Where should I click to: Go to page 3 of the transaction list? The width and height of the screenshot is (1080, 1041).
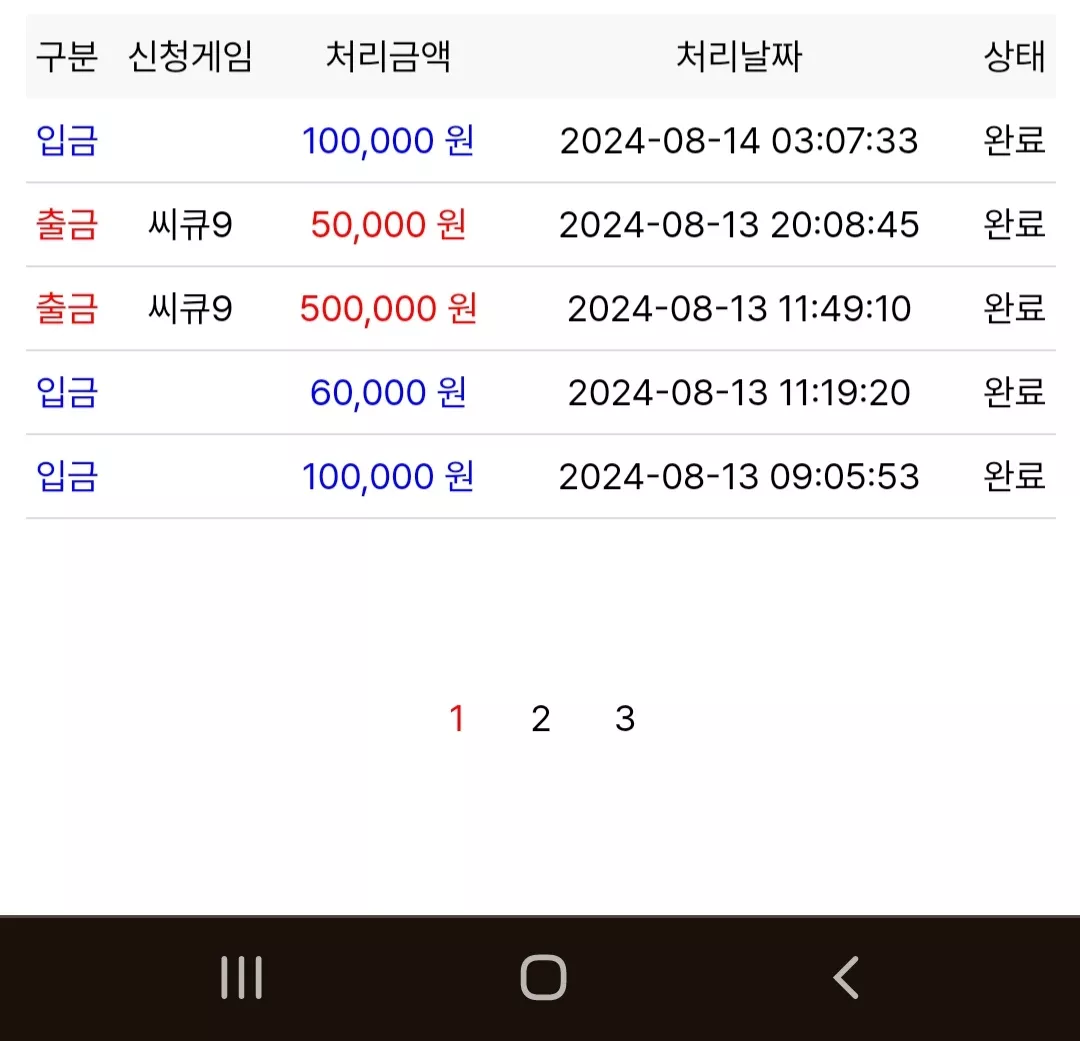point(625,719)
